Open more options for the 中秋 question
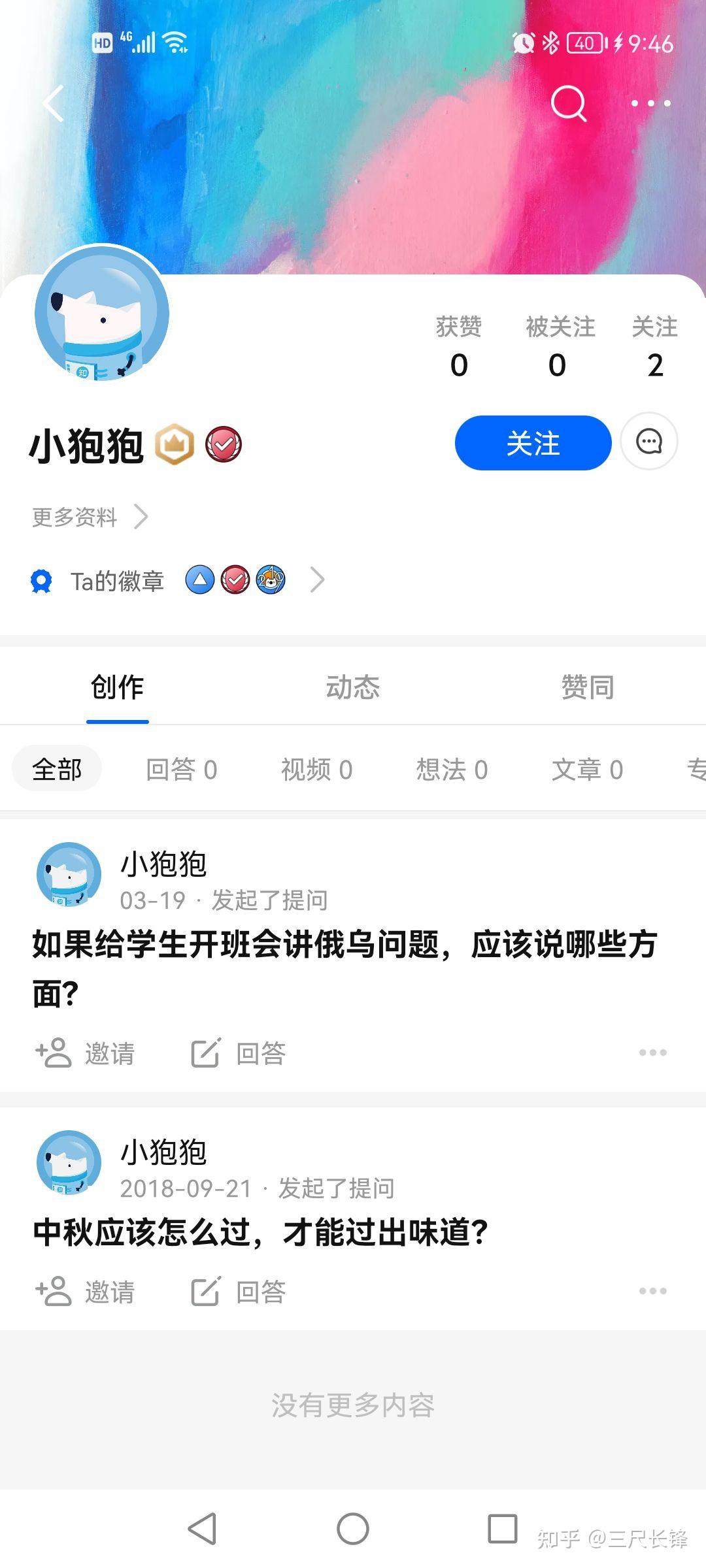Screen dimensions: 706x1568 click(652, 1291)
